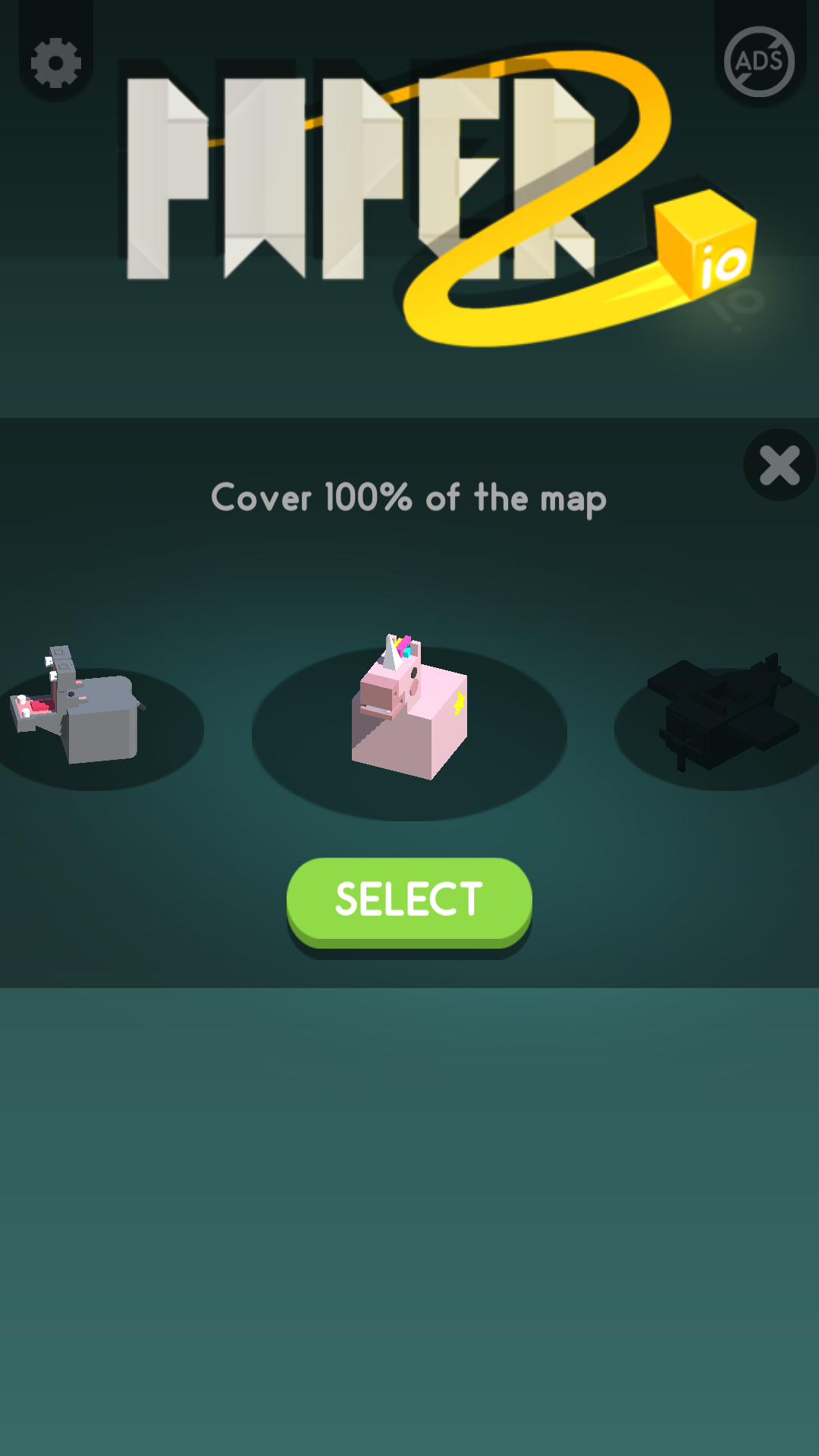The width and height of the screenshot is (819, 1456).
Task: Close the skin selection panel
Action: (x=779, y=465)
